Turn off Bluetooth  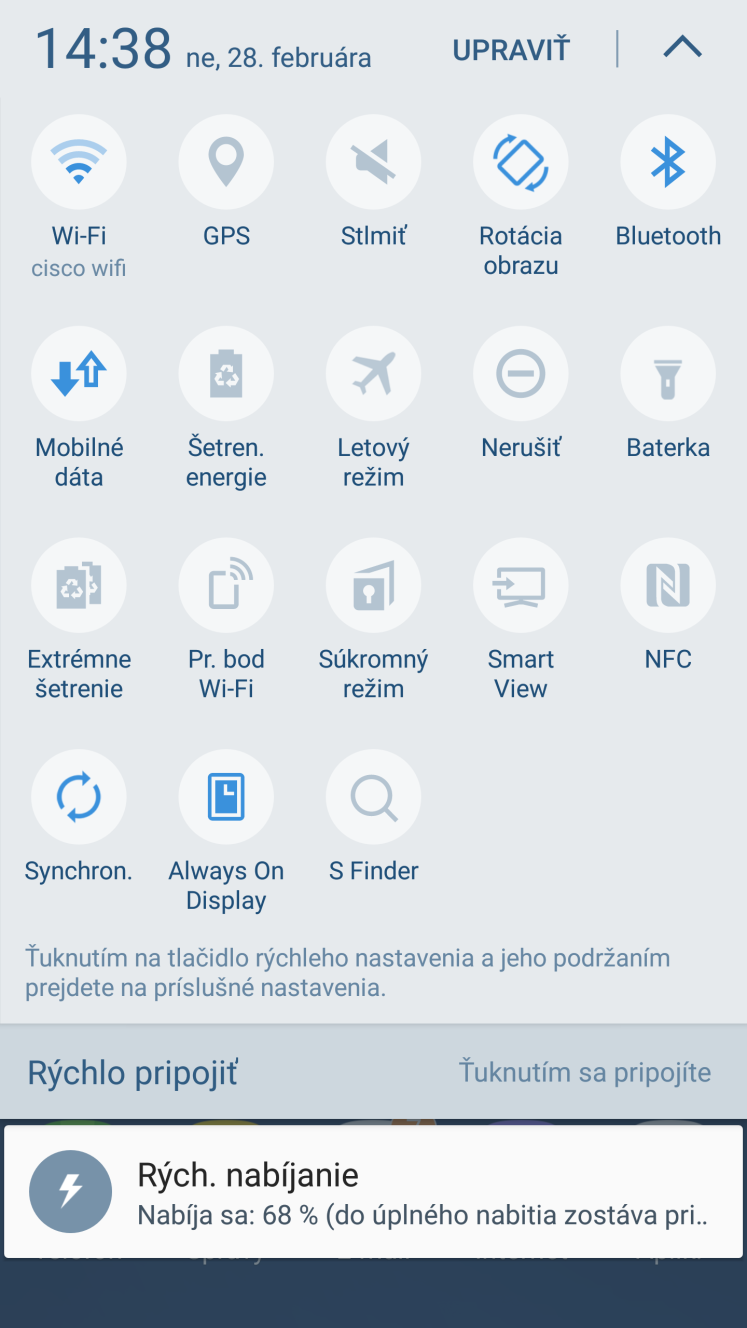[668, 162]
